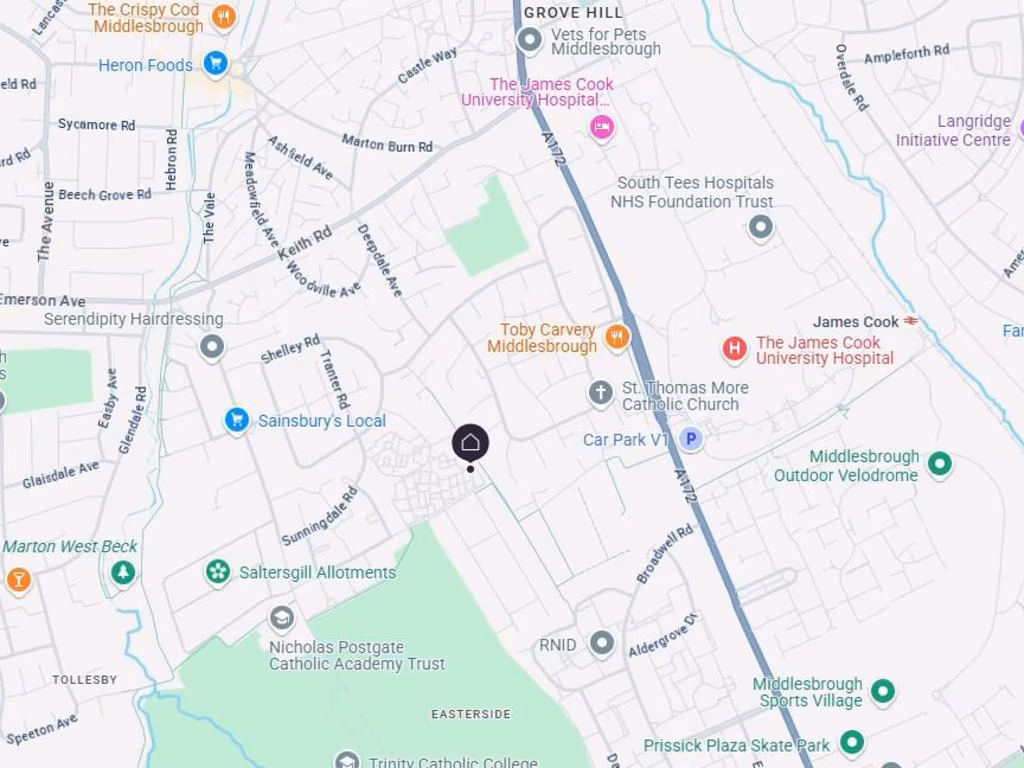The image size is (1024, 768).
Task: Tap the Toby Carvery Middlesbrough restaurant pin
Action: coord(618,337)
